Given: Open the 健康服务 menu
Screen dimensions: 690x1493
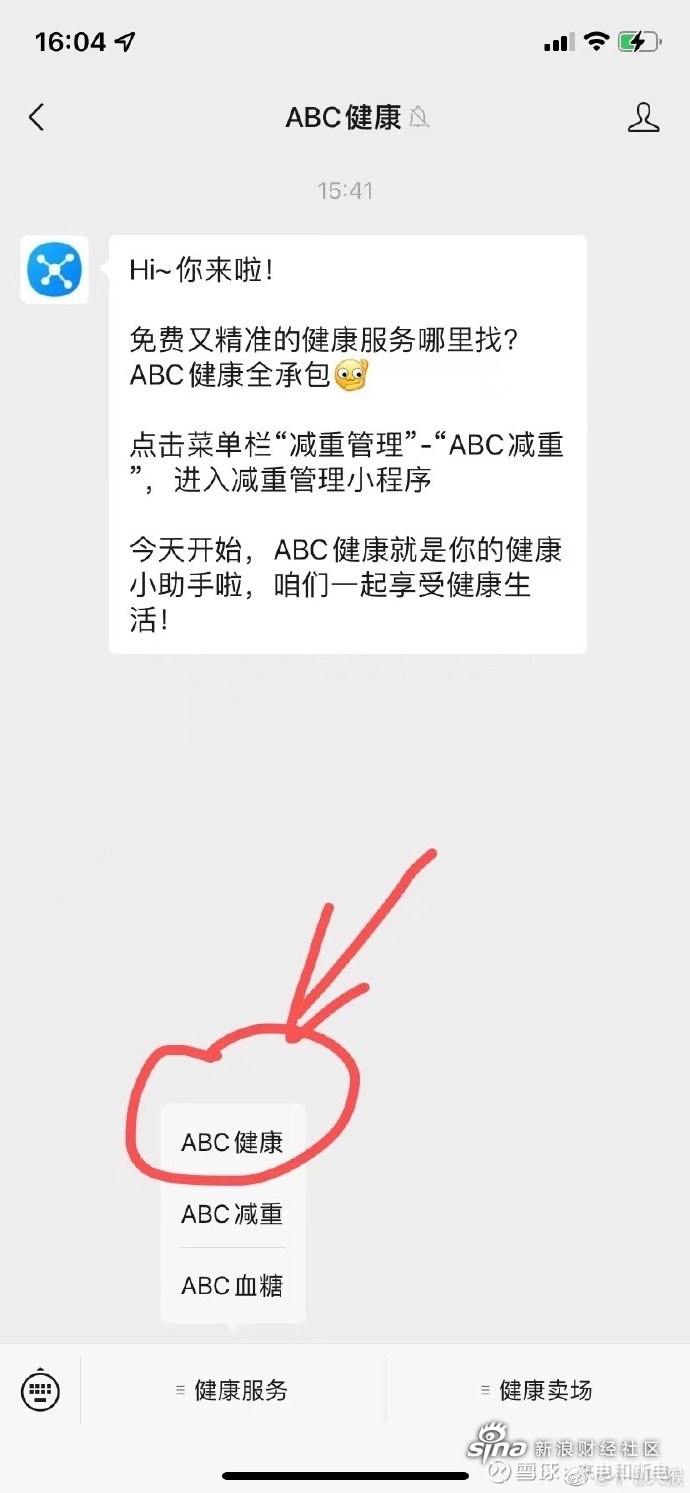Looking at the screenshot, I should [x=233, y=1390].
